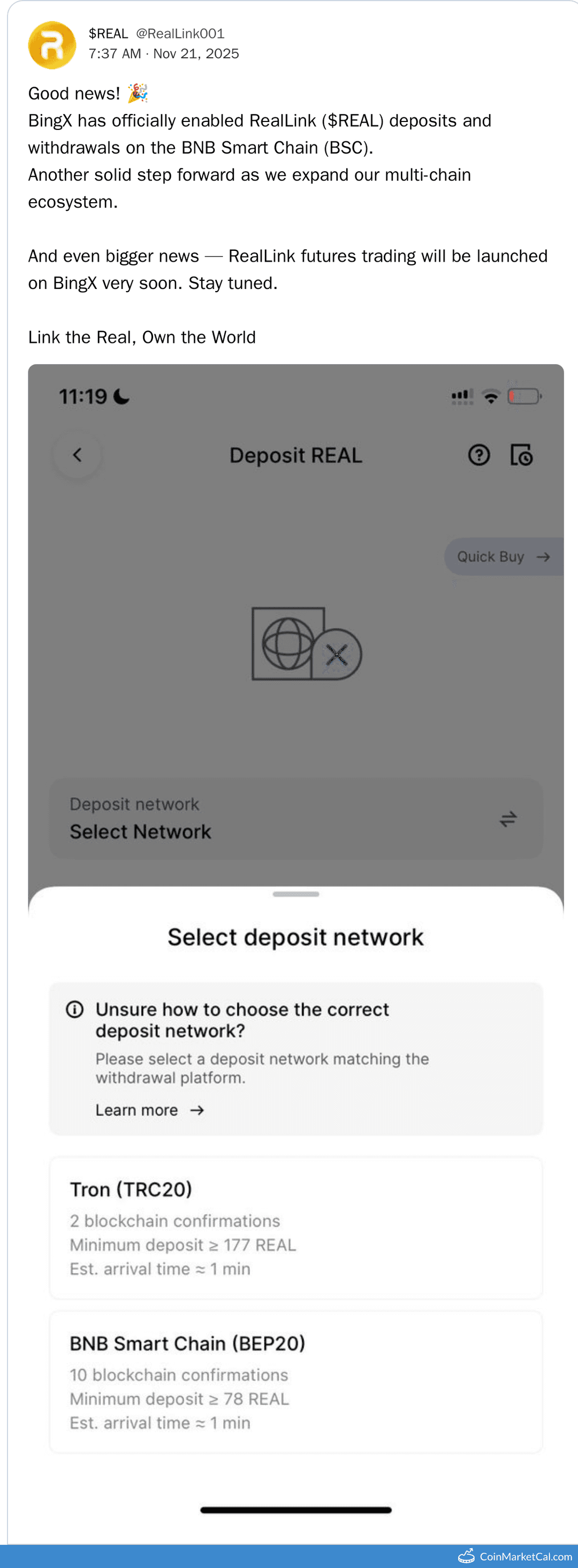
Task: Pull the sheet drag handle above Select deposit network
Action: click(x=295, y=894)
